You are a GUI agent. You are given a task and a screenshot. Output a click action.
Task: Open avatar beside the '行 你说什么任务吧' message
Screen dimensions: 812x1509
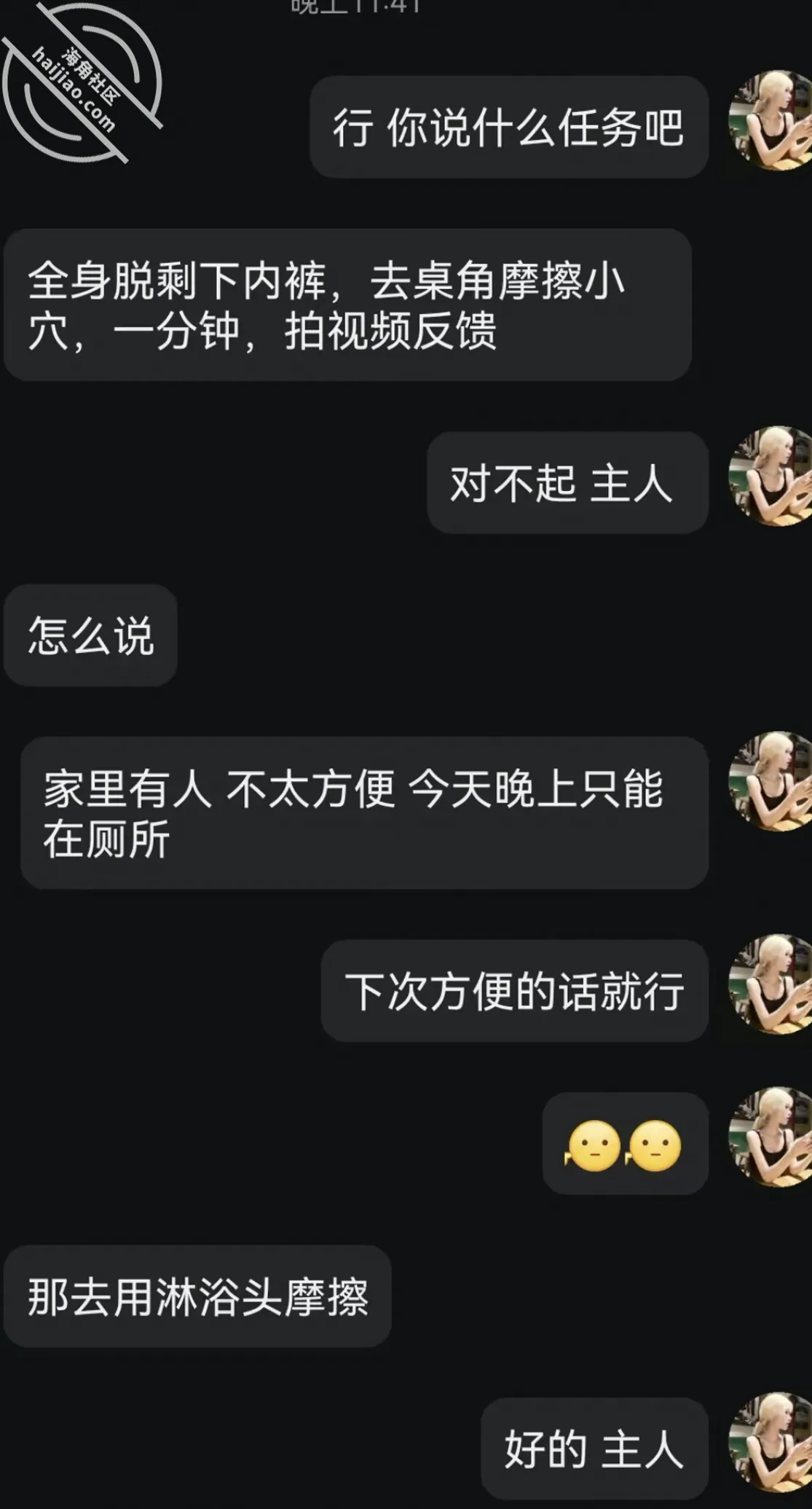(x=771, y=121)
